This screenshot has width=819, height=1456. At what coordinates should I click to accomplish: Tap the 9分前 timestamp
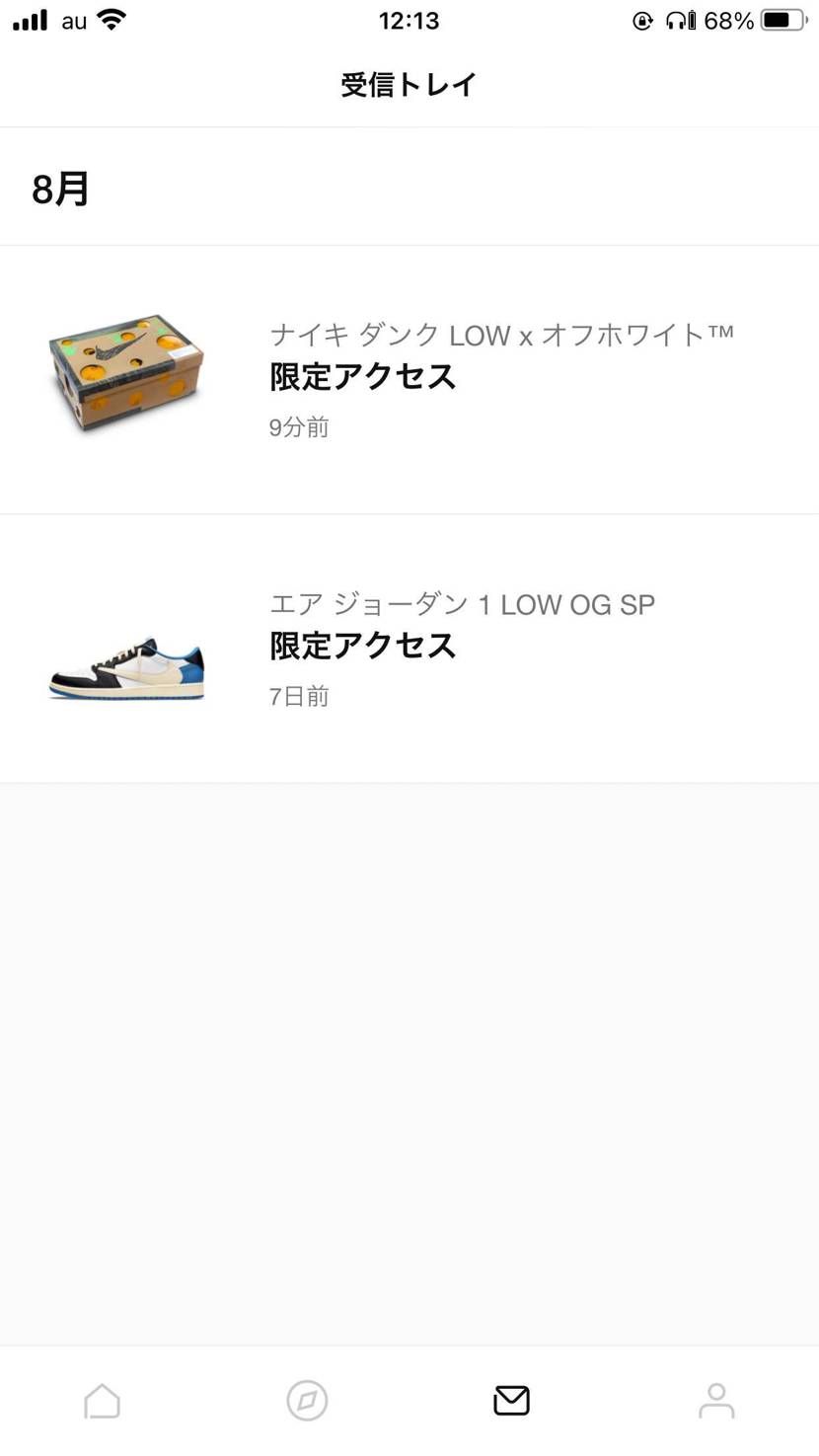click(x=298, y=427)
